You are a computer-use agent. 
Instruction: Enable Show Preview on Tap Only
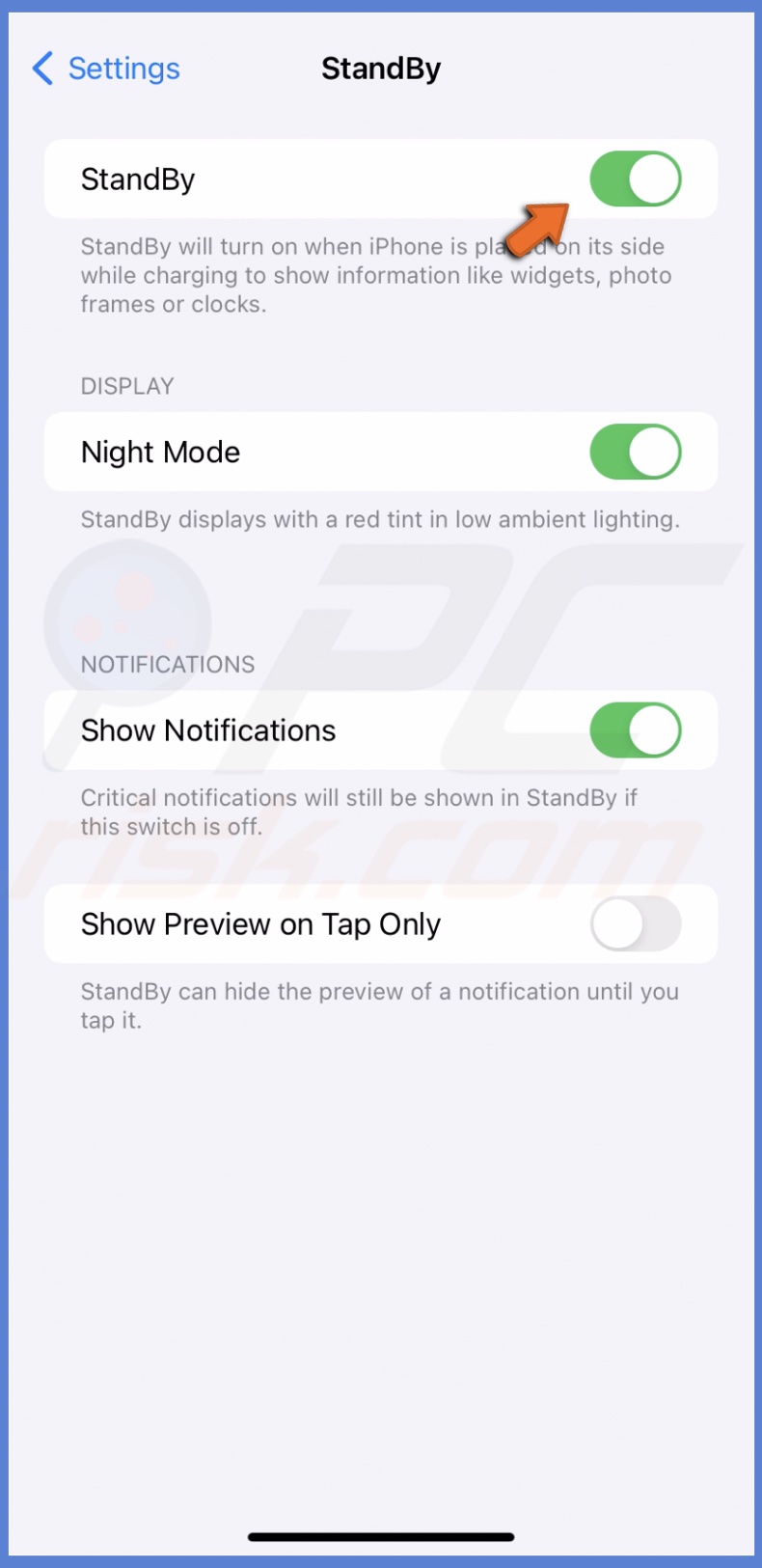pyautogui.click(x=635, y=923)
